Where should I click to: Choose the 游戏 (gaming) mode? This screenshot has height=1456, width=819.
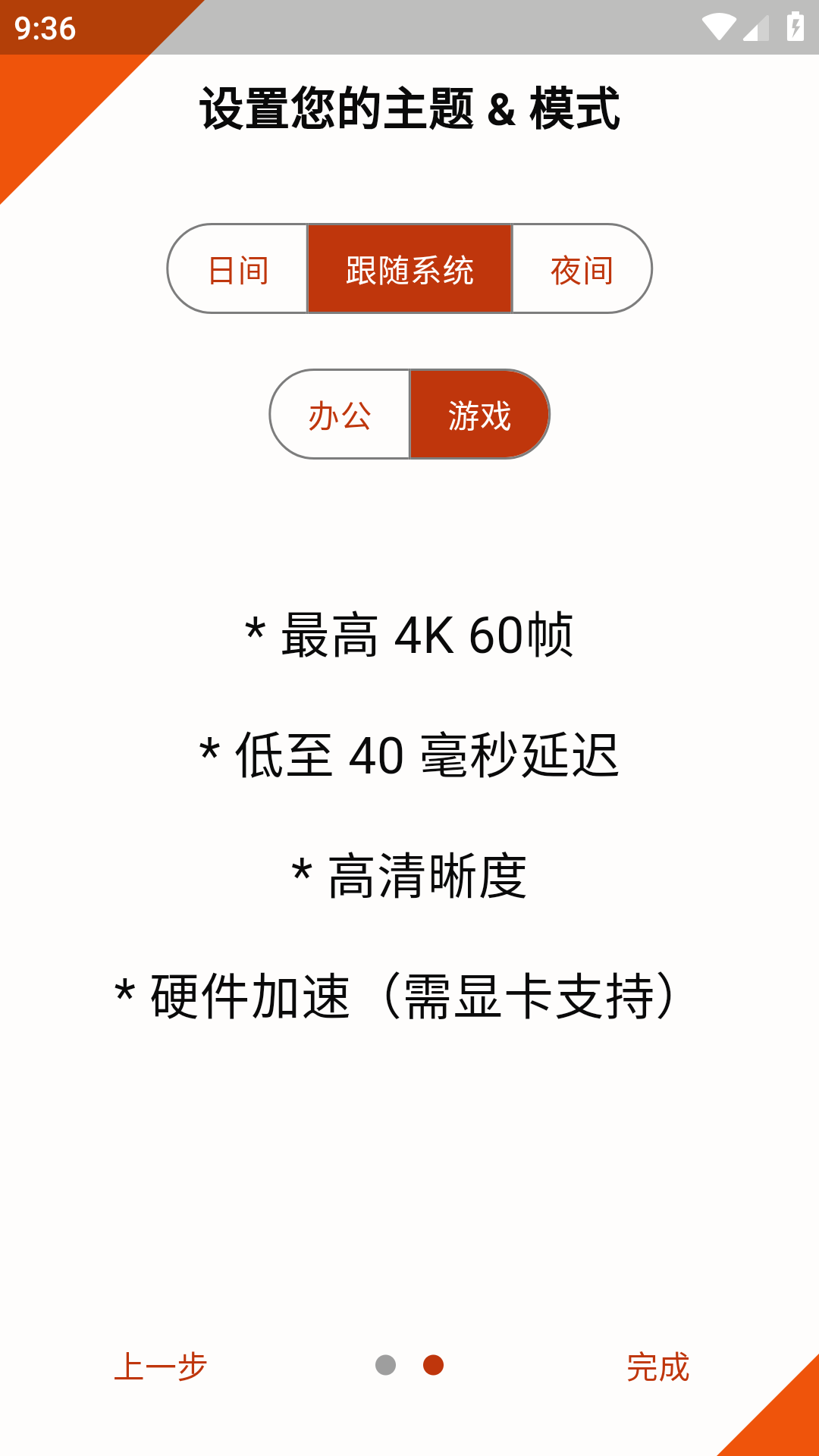(479, 416)
